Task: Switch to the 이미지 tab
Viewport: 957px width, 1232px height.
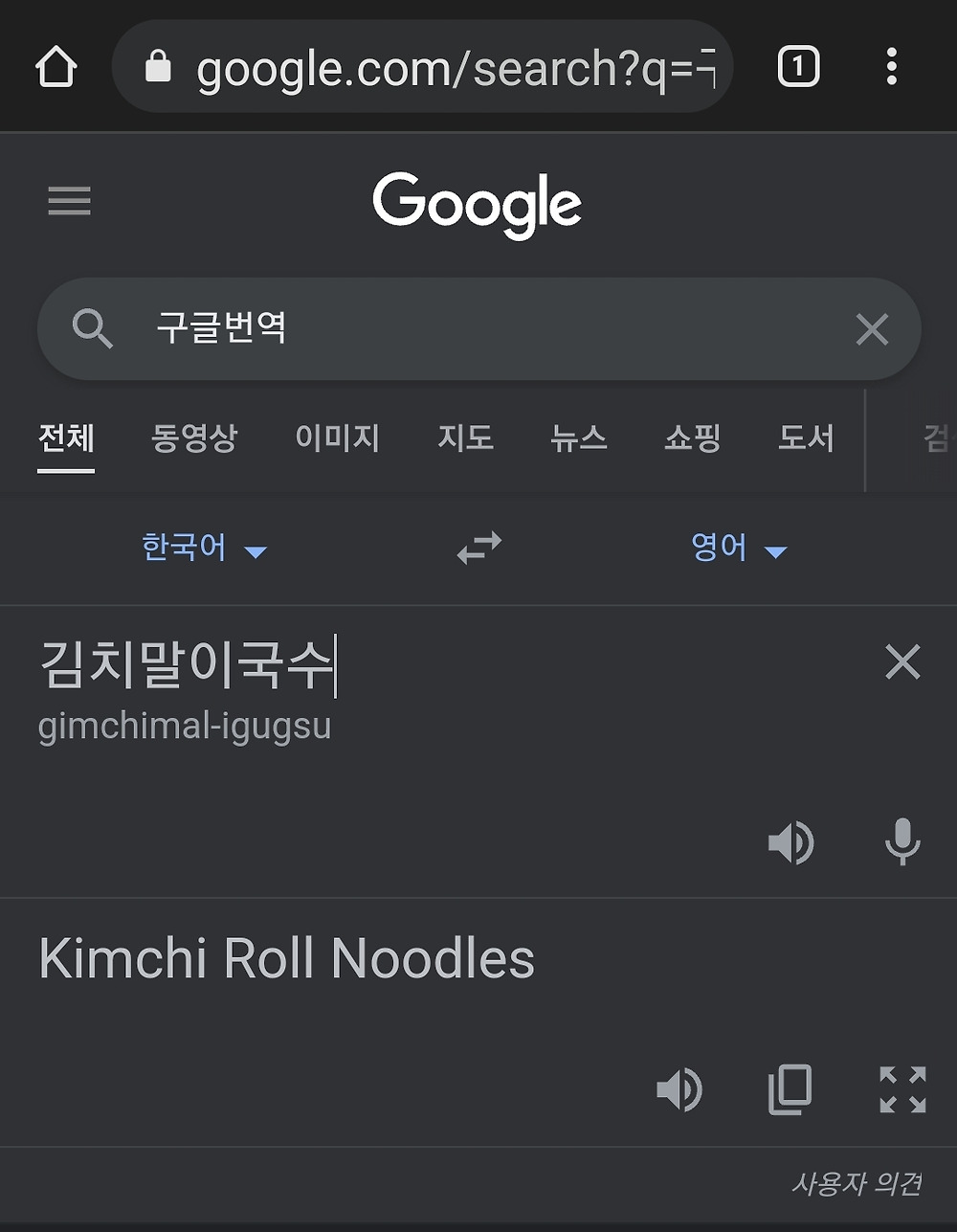Action: (337, 438)
